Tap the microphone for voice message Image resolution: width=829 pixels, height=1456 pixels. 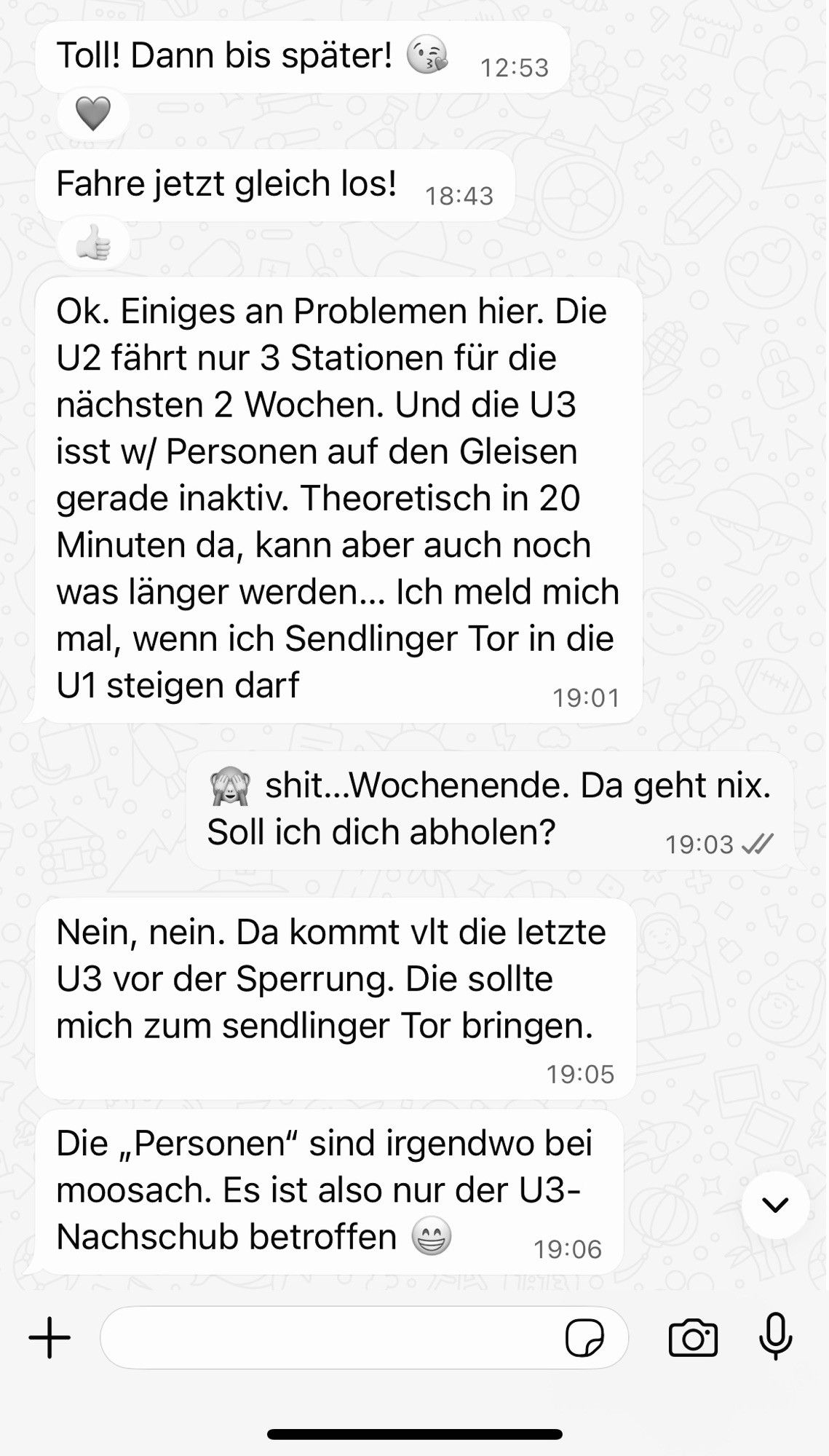pyautogui.click(x=775, y=1337)
